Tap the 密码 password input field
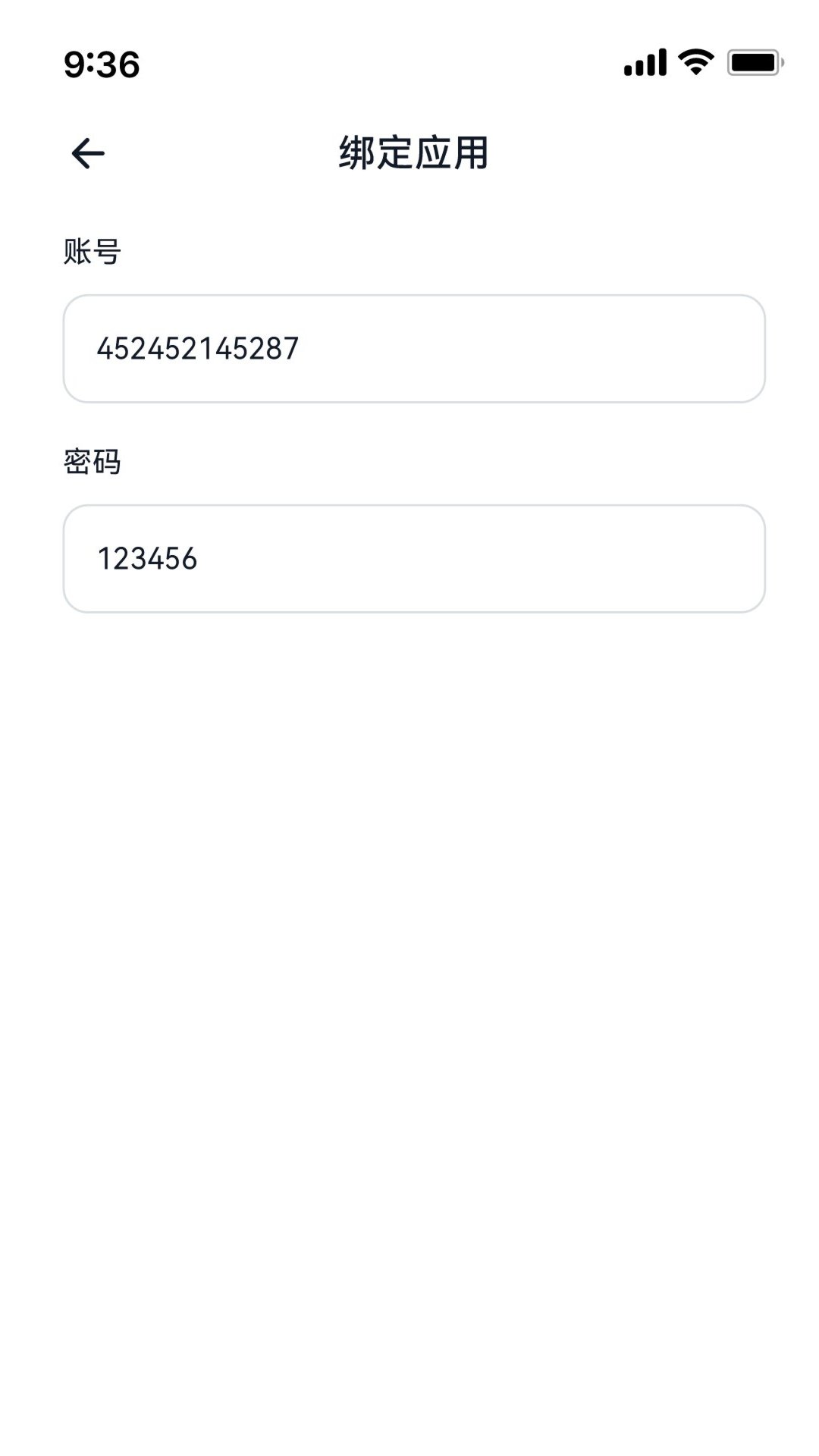This screenshot has width=819, height=1456. coord(414,559)
